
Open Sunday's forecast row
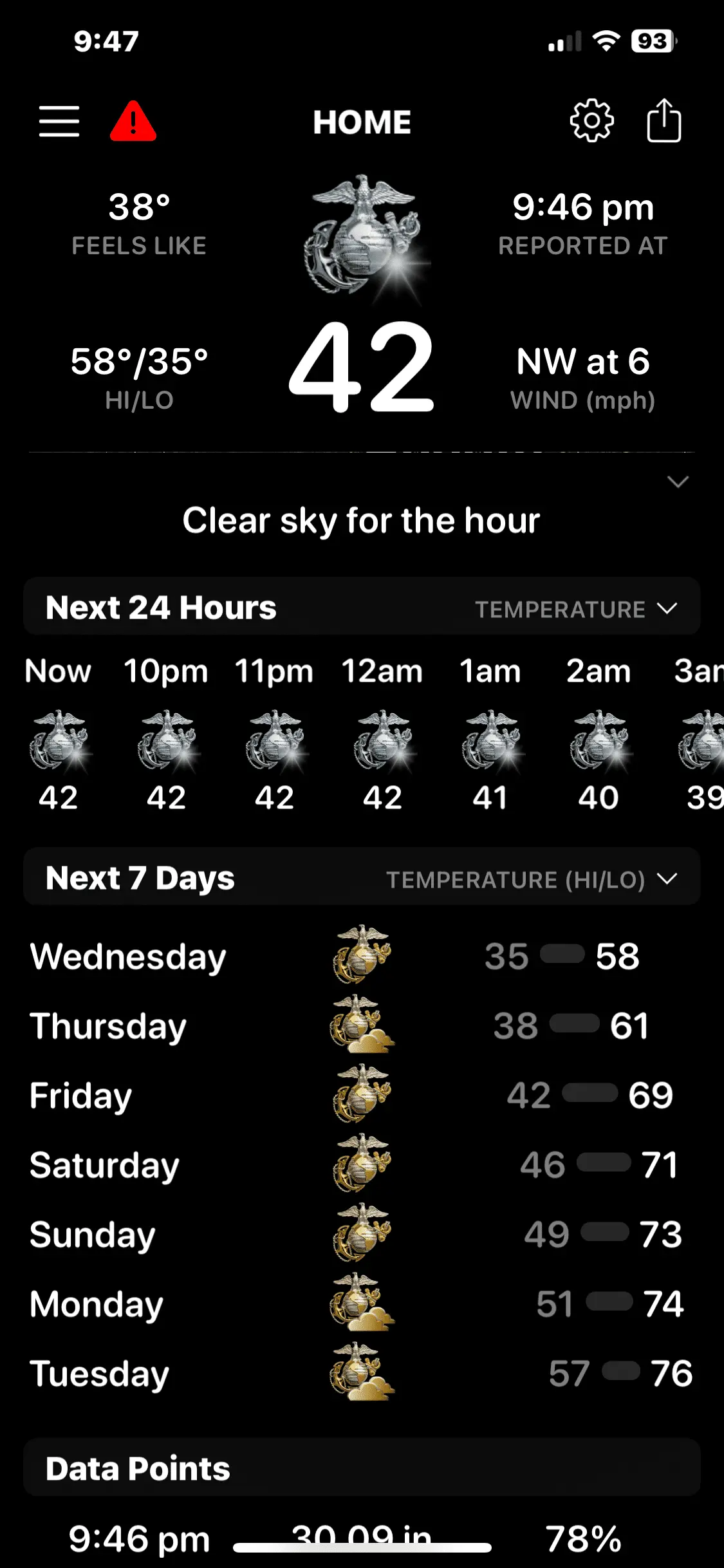coord(360,1234)
